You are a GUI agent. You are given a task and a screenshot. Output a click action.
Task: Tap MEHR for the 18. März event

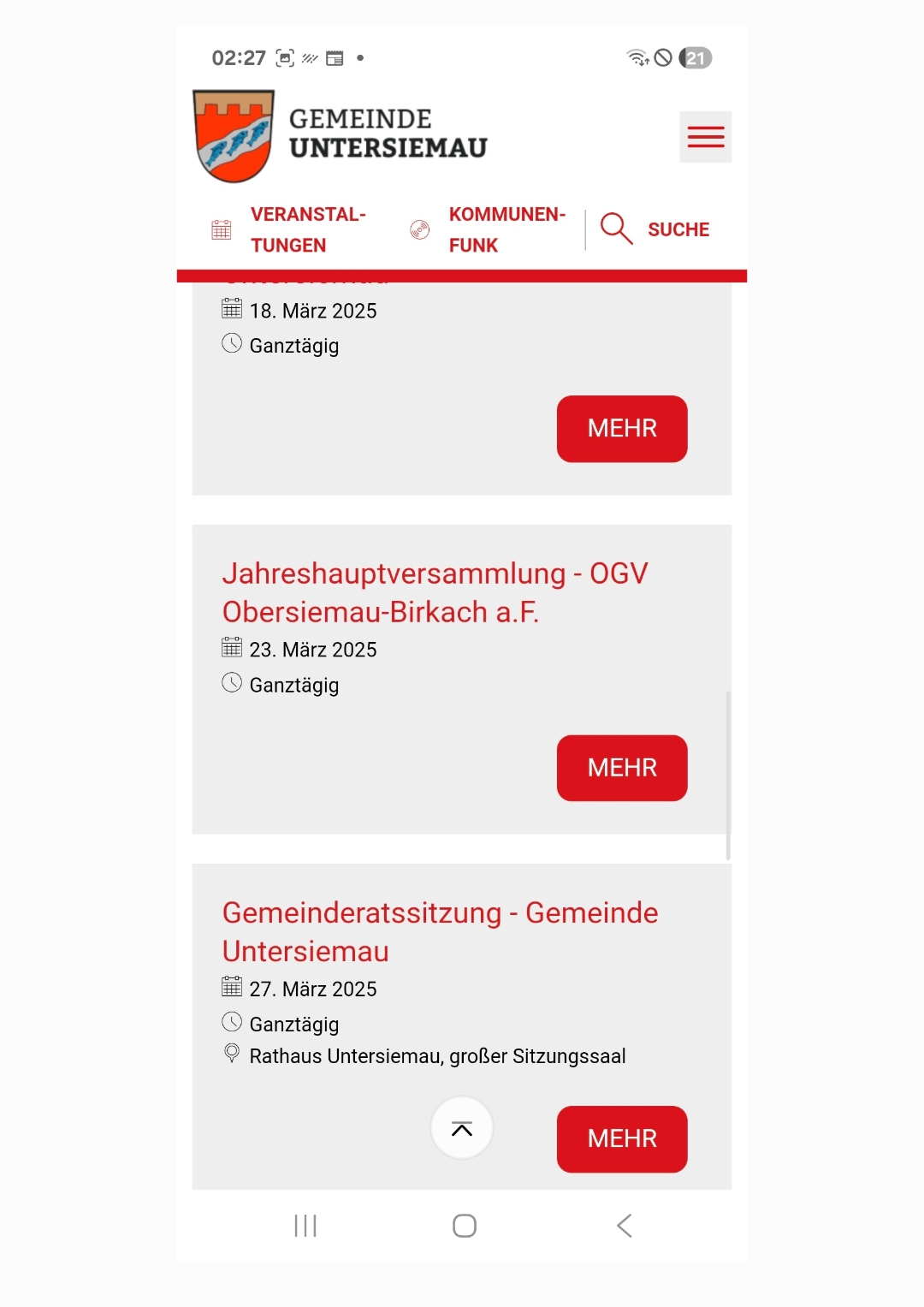pos(622,429)
